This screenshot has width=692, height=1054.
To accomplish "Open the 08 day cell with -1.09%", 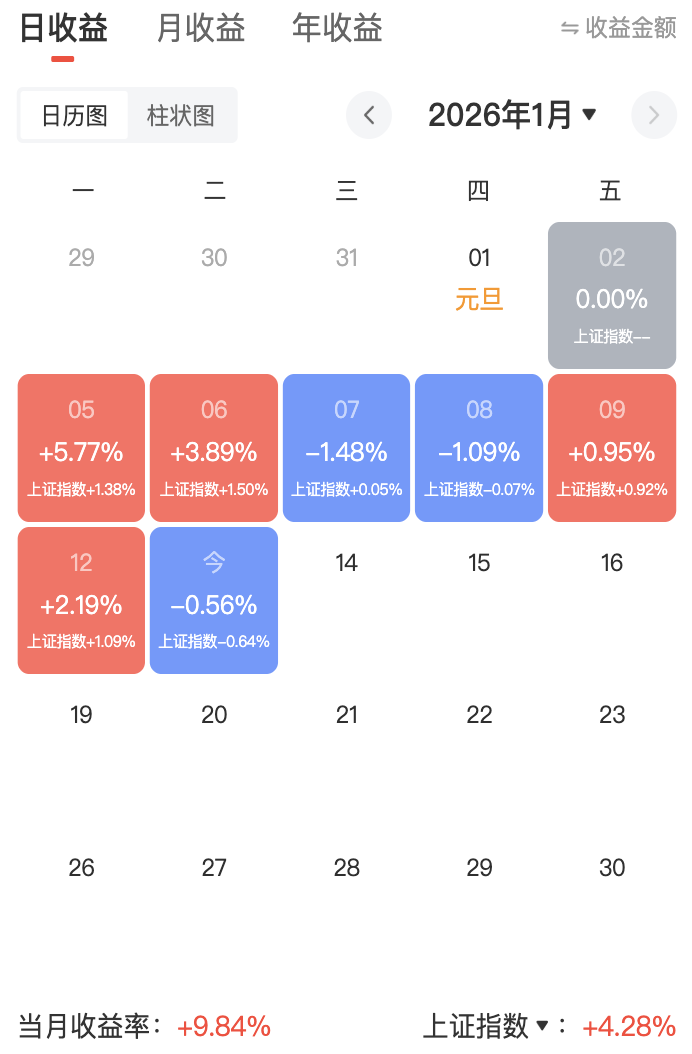I will click(479, 448).
